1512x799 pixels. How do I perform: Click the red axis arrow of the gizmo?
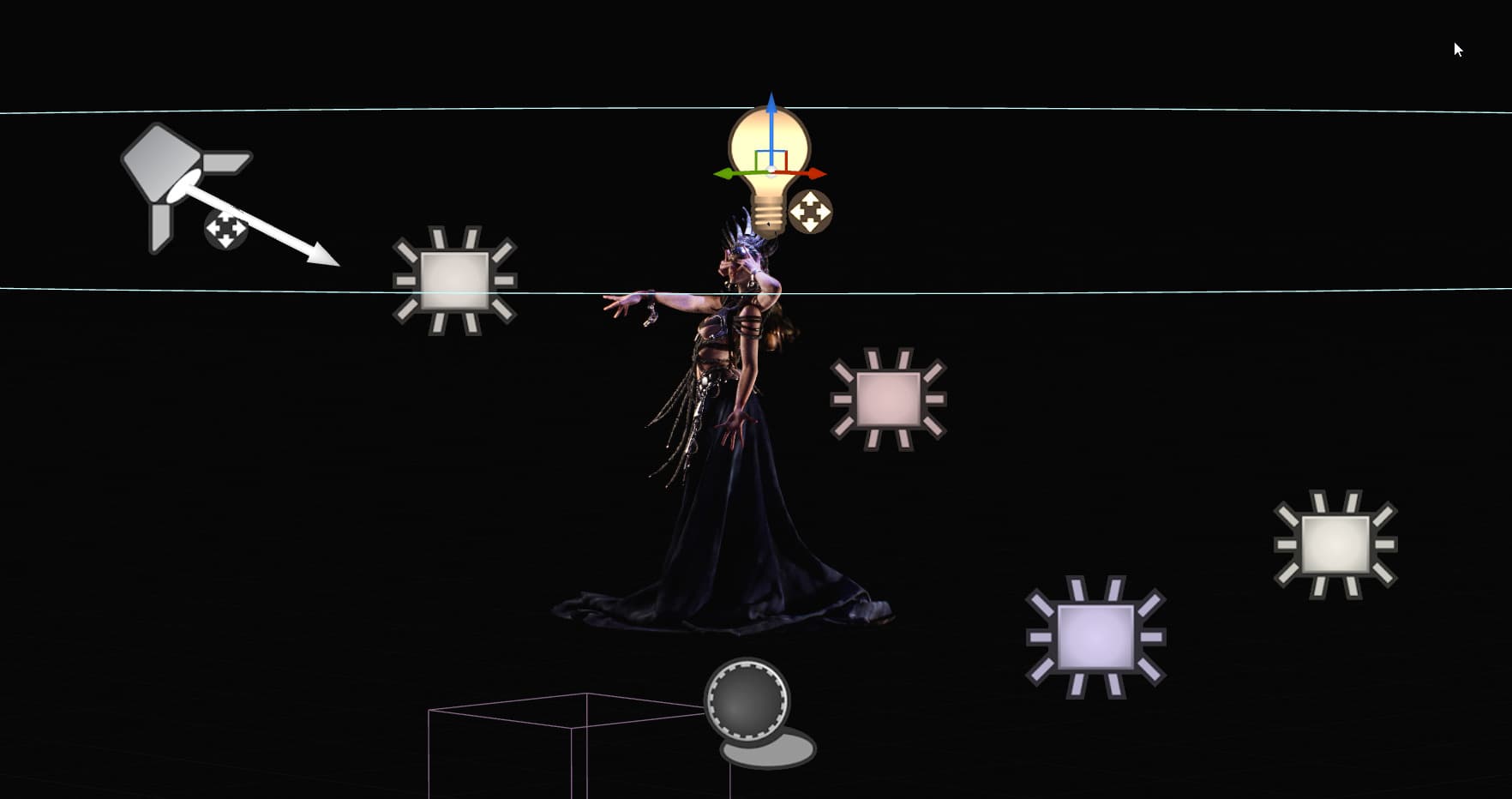point(816,173)
